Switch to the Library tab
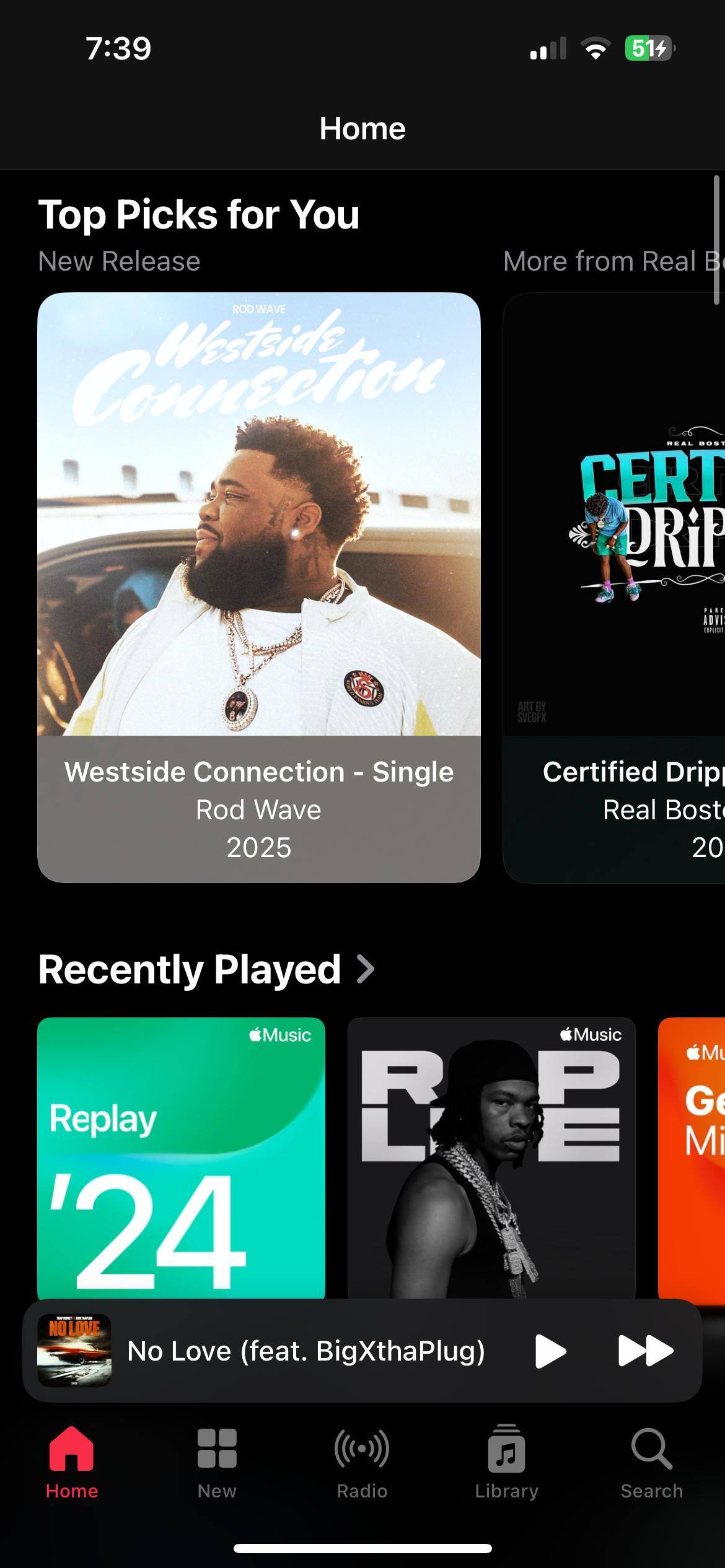 (506, 1463)
